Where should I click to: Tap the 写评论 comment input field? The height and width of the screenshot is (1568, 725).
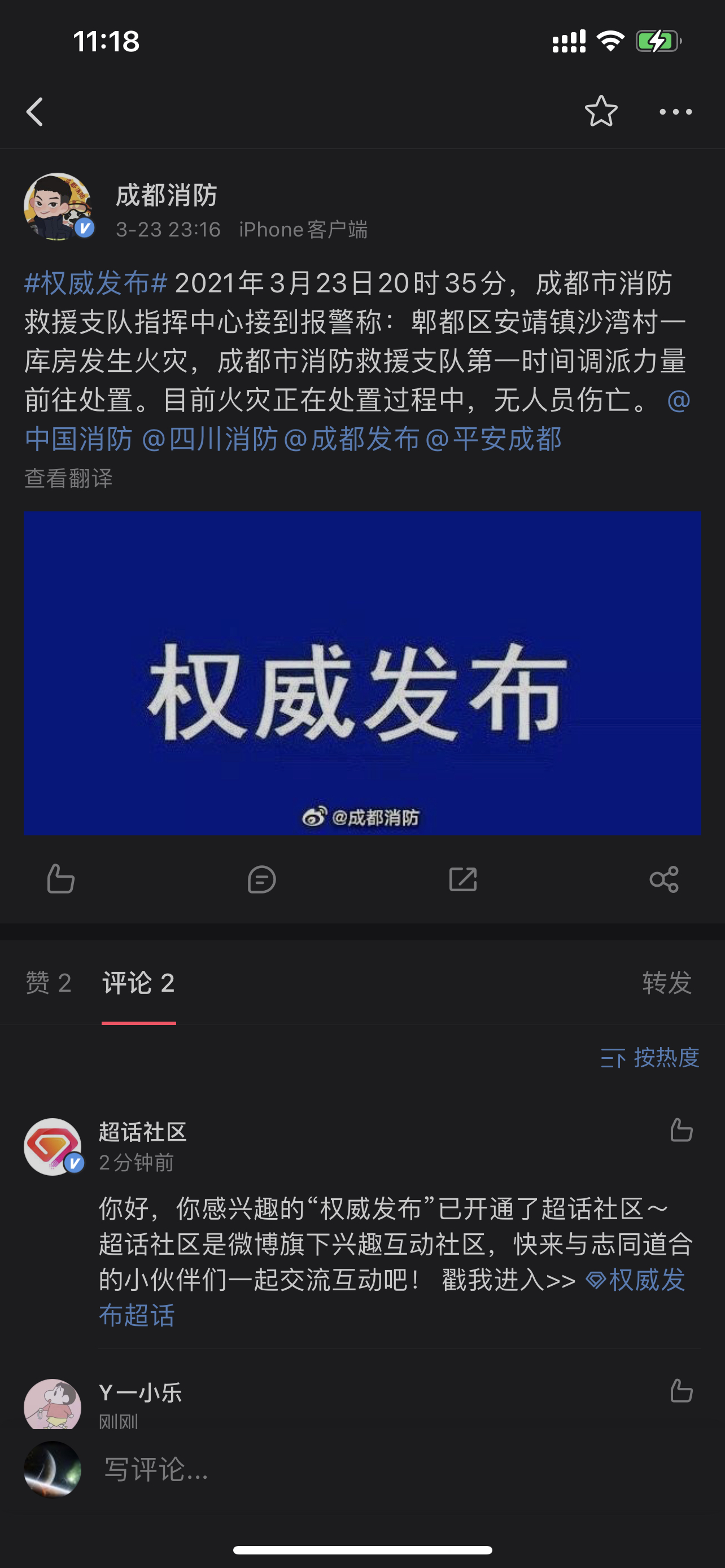[x=365, y=1469]
